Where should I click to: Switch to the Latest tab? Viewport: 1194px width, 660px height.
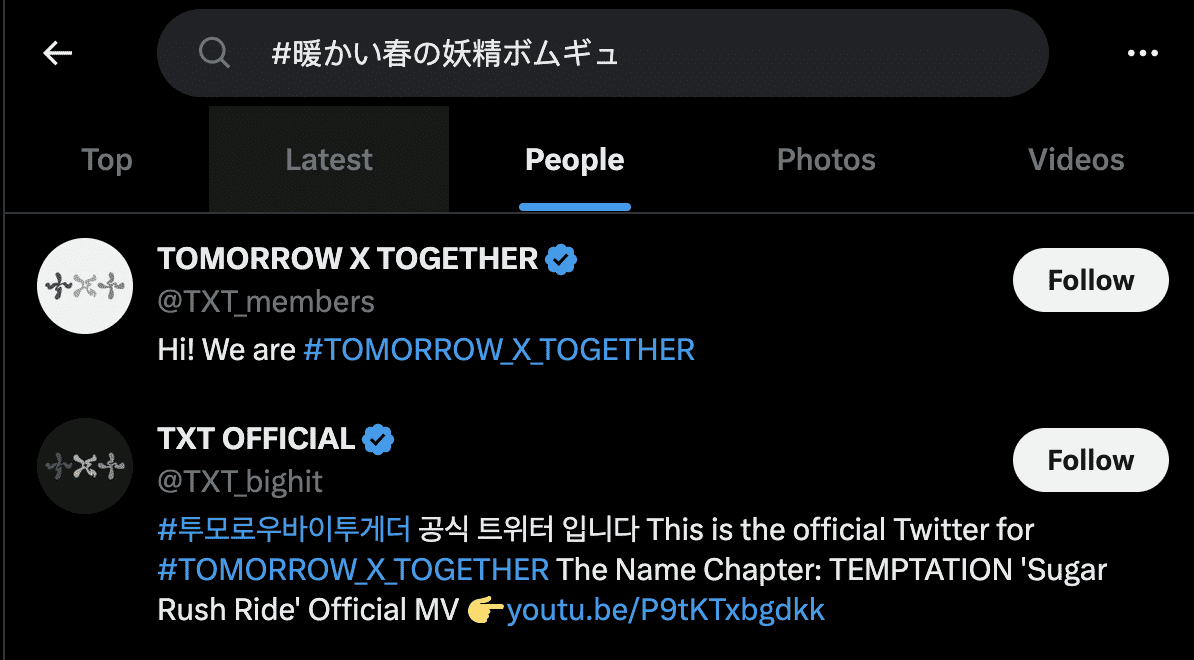coord(328,160)
